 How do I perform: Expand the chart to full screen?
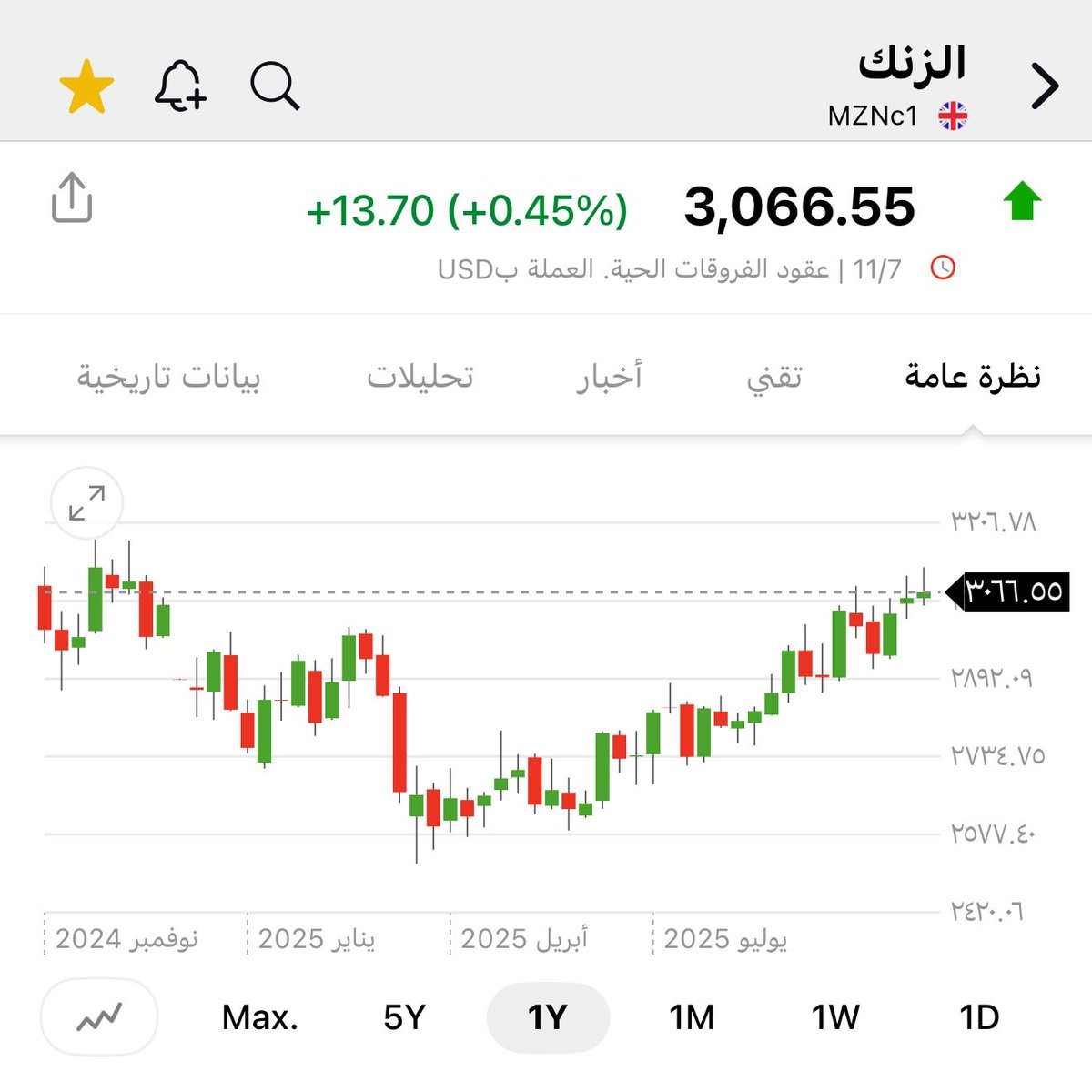pyautogui.click(x=86, y=503)
